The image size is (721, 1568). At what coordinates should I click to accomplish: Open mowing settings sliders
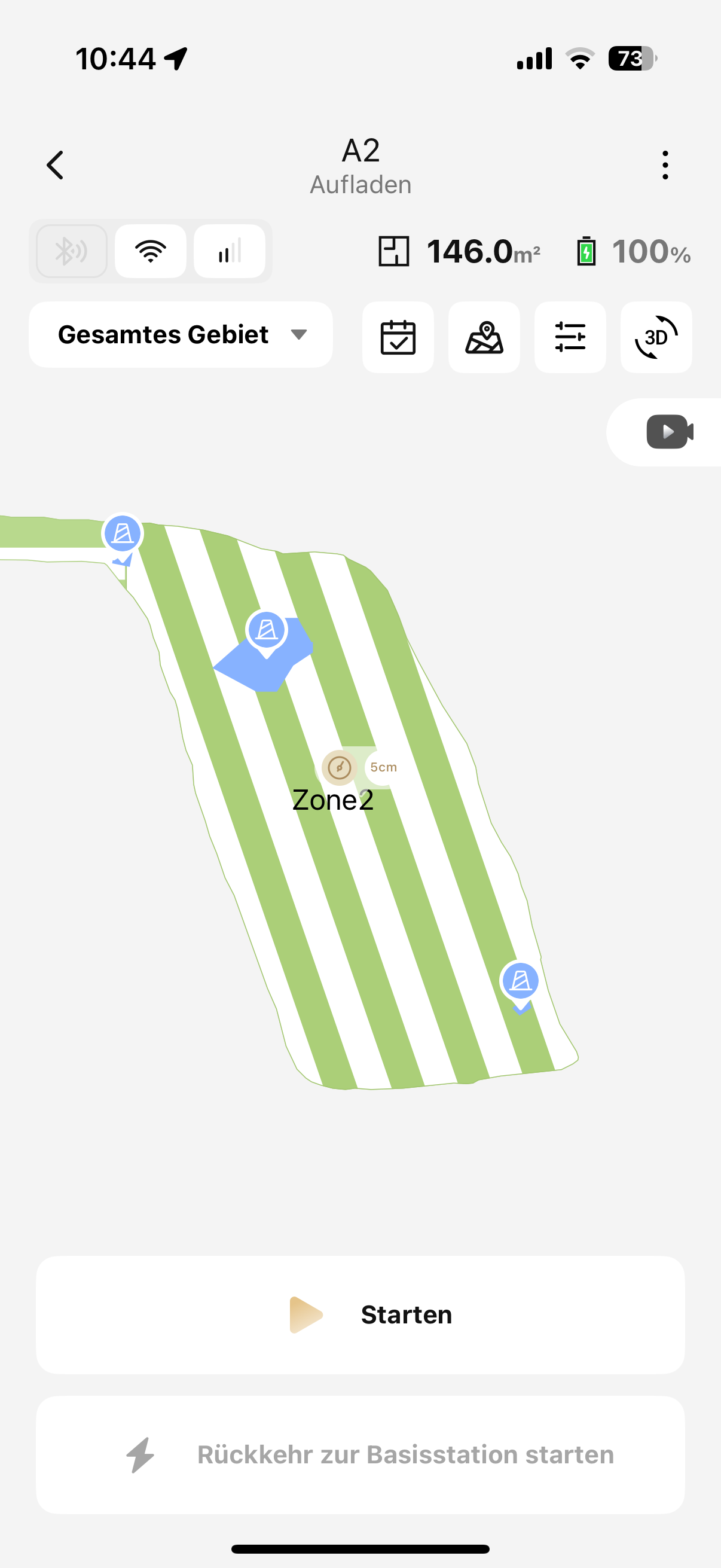tap(570, 337)
